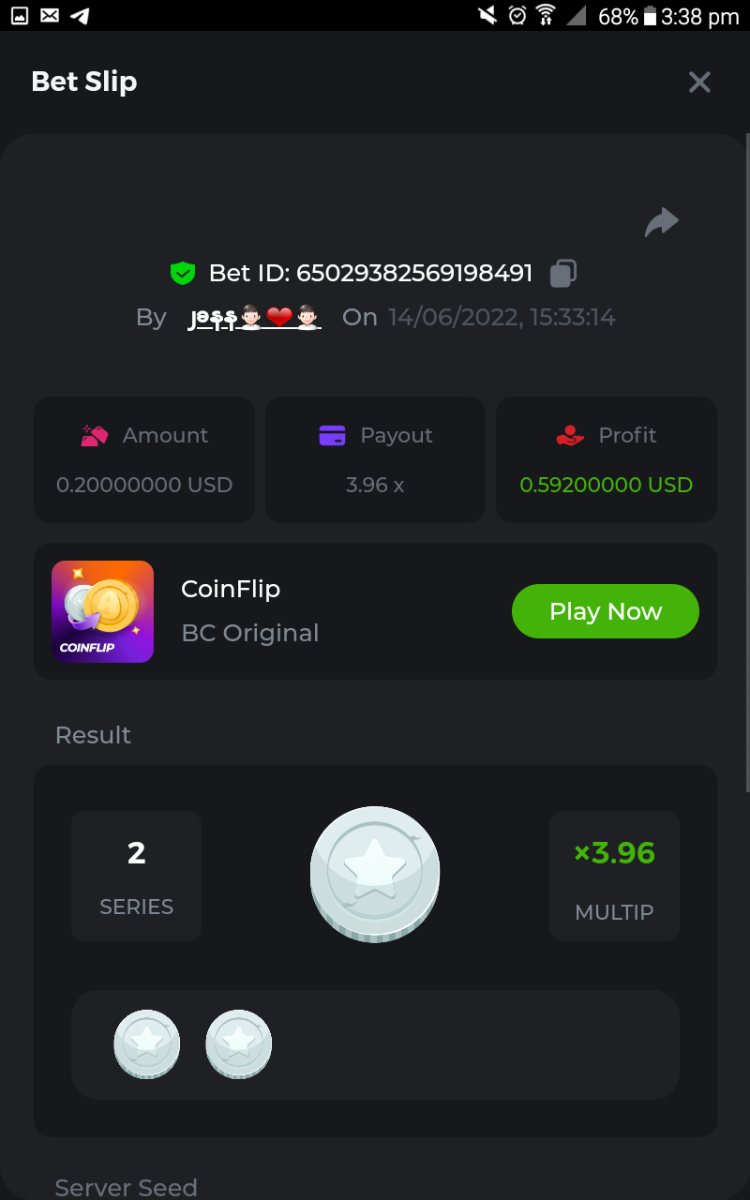Copy the Bet ID
This screenshot has height=1200, width=750.
[564, 273]
